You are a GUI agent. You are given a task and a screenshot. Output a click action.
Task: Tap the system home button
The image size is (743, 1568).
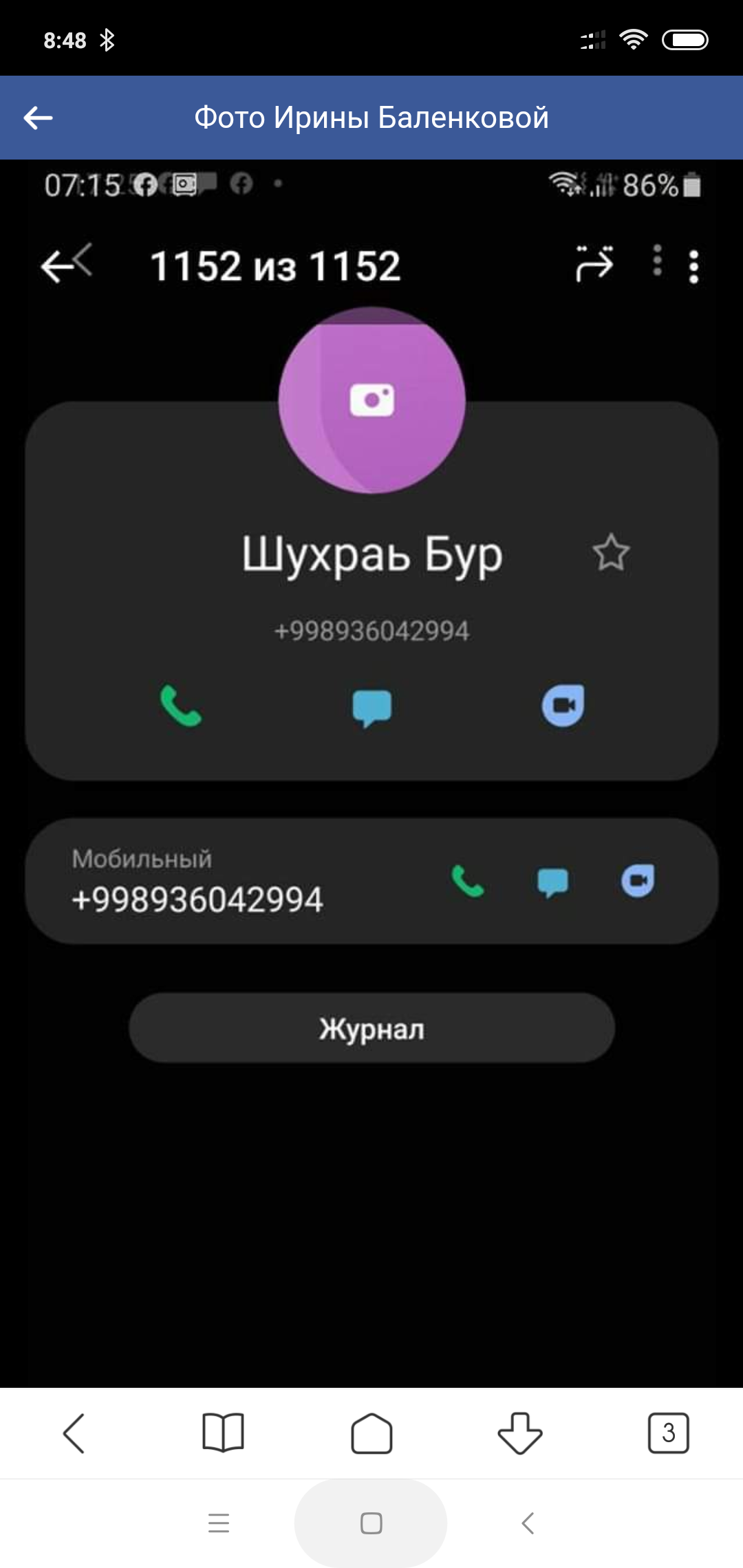pos(371,1523)
